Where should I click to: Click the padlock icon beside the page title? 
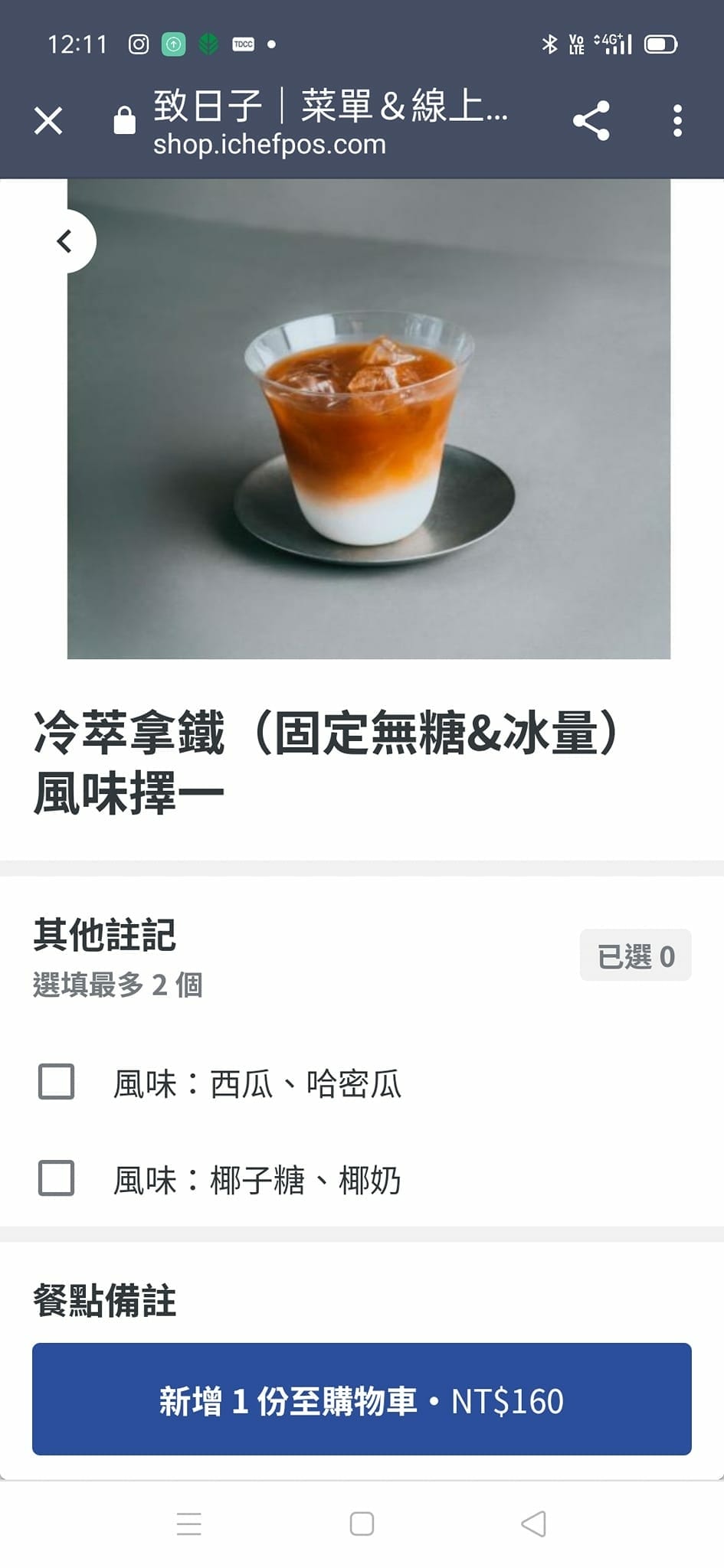[122, 119]
